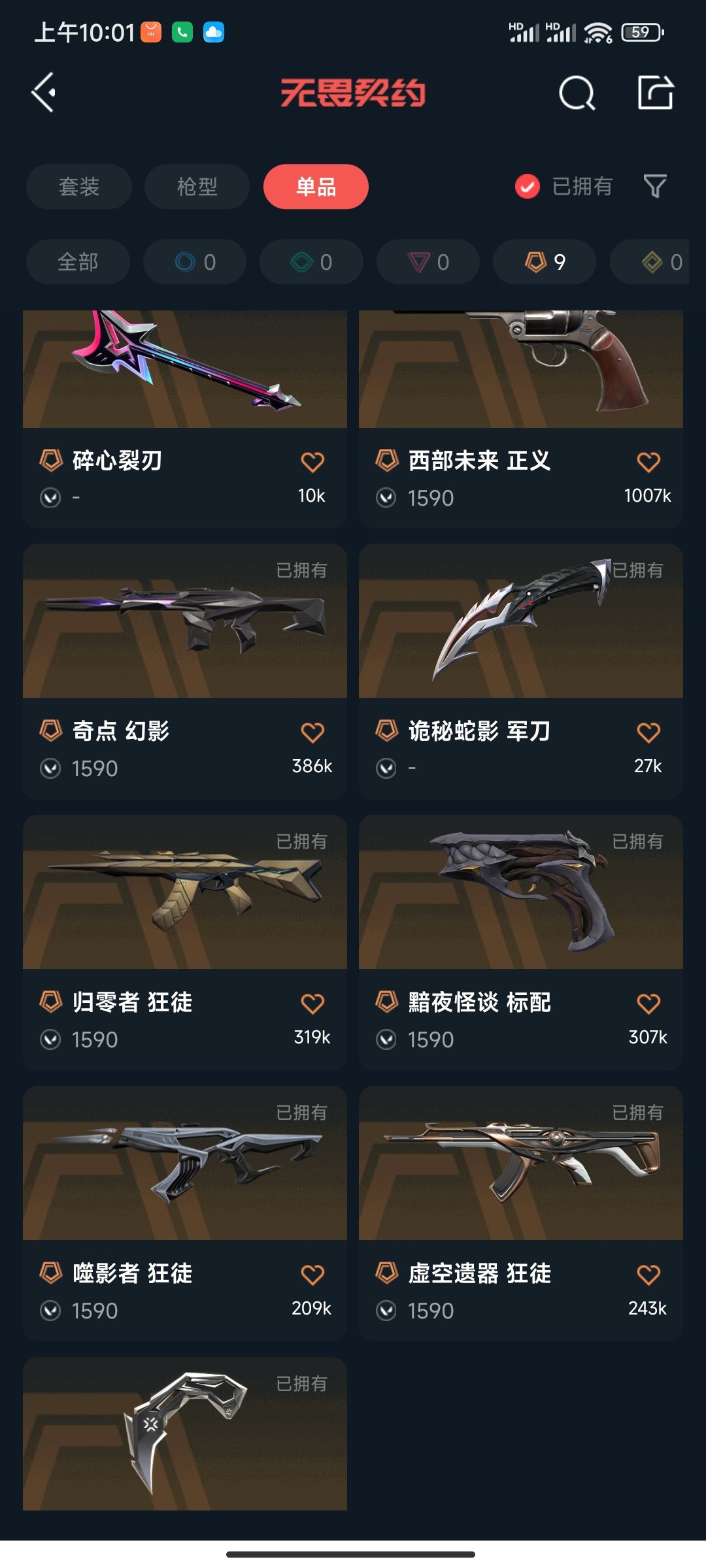Uncheck the 已拥有 owned filter

pos(528,187)
